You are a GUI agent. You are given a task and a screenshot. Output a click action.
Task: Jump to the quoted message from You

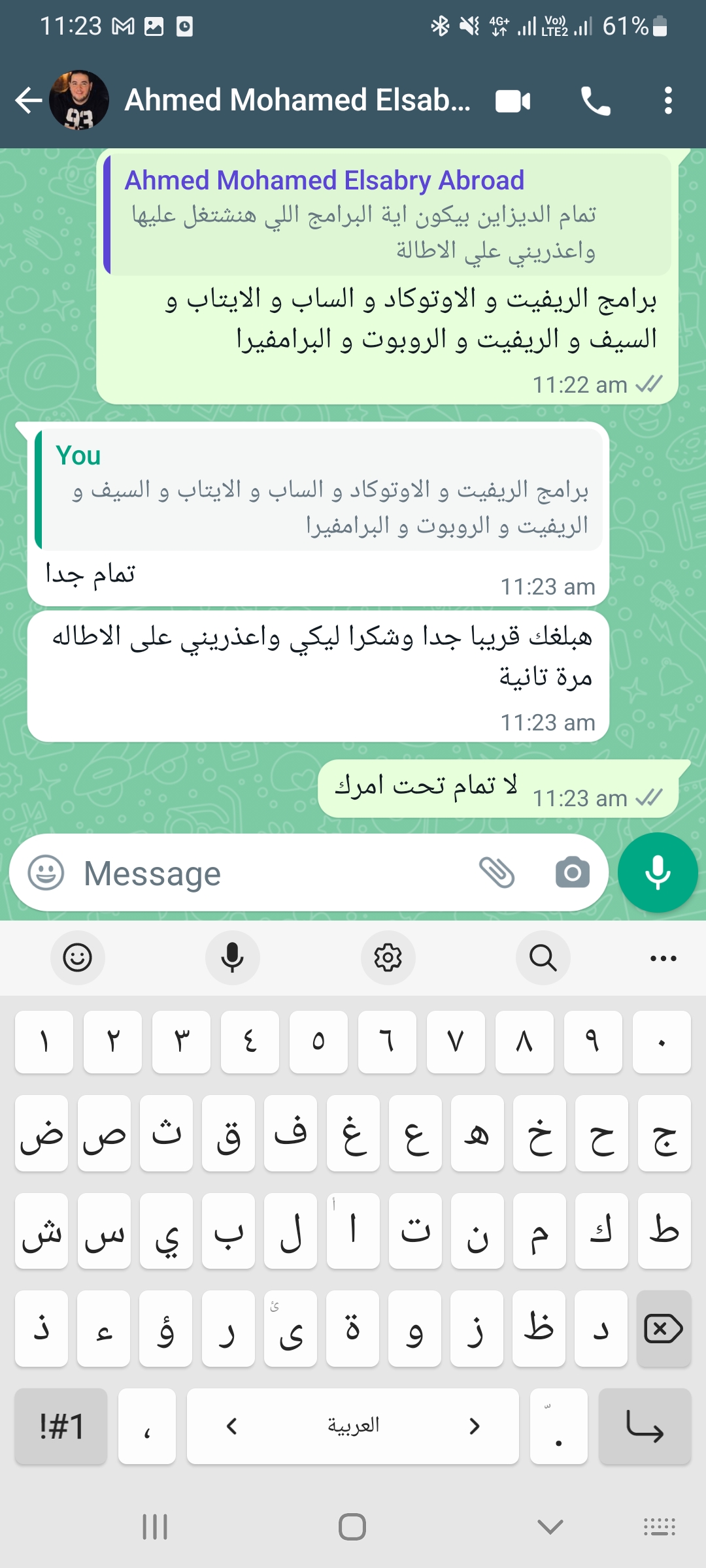(319, 490)
